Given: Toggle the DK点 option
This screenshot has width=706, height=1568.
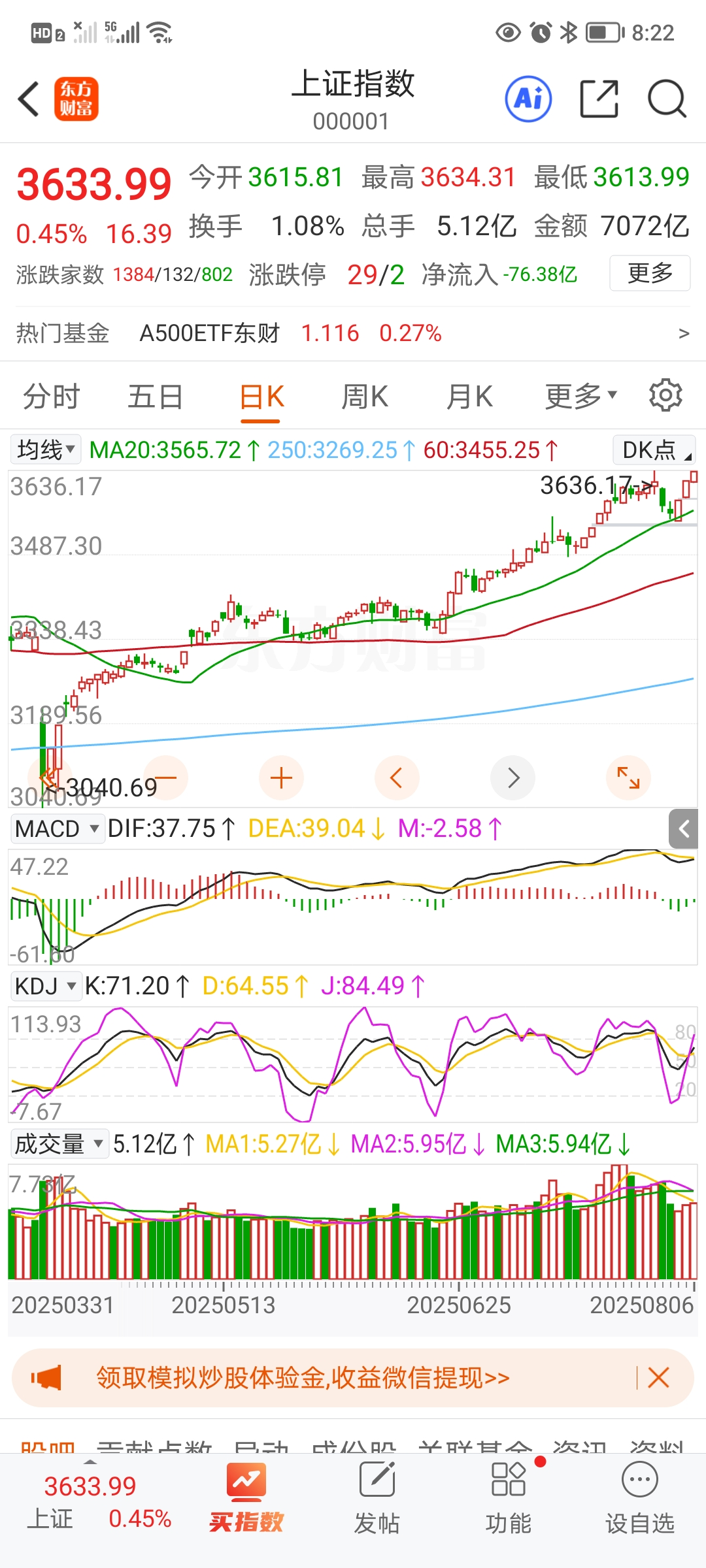Looking at the screenshot, I should 654,449.
